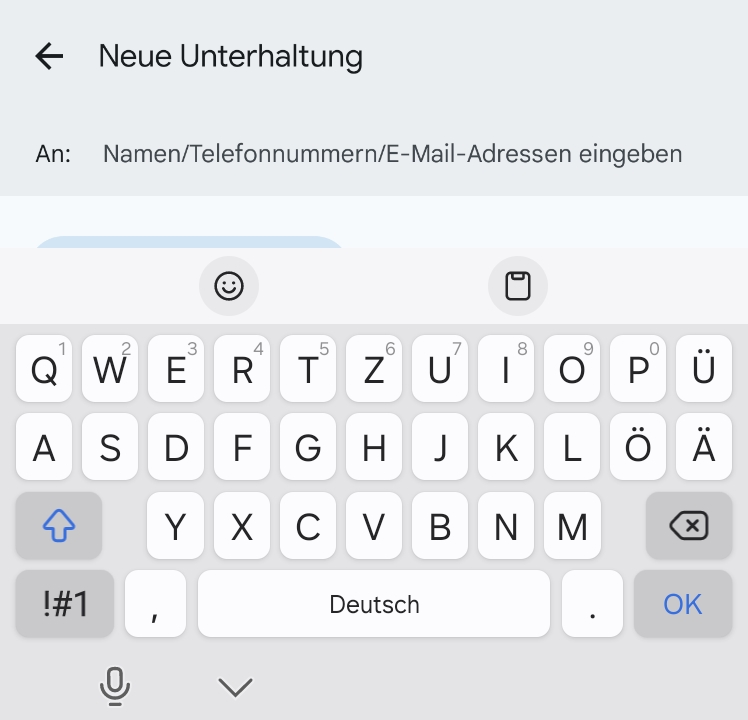
Task: Hide the keyboard with the down chevron
Action: tap(236, 686)
